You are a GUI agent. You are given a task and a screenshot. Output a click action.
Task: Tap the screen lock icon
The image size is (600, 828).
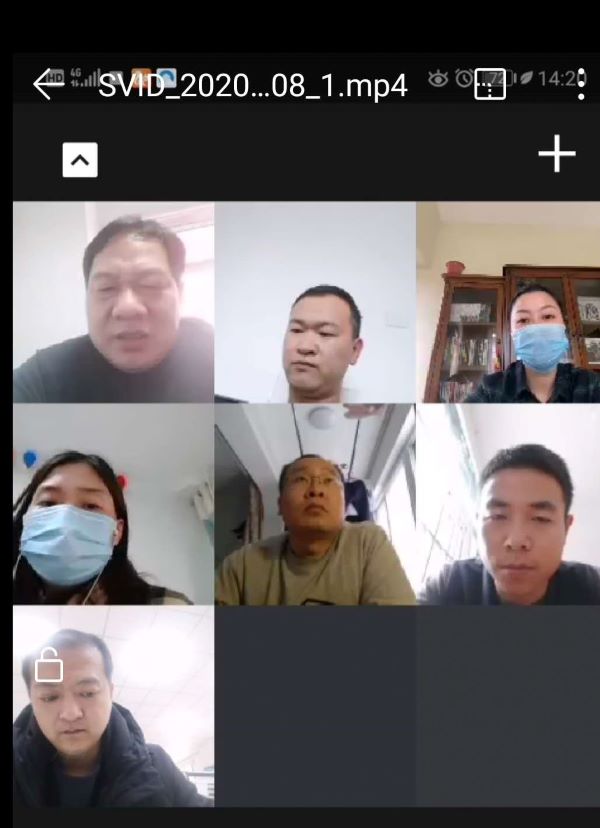coord(49,666)
